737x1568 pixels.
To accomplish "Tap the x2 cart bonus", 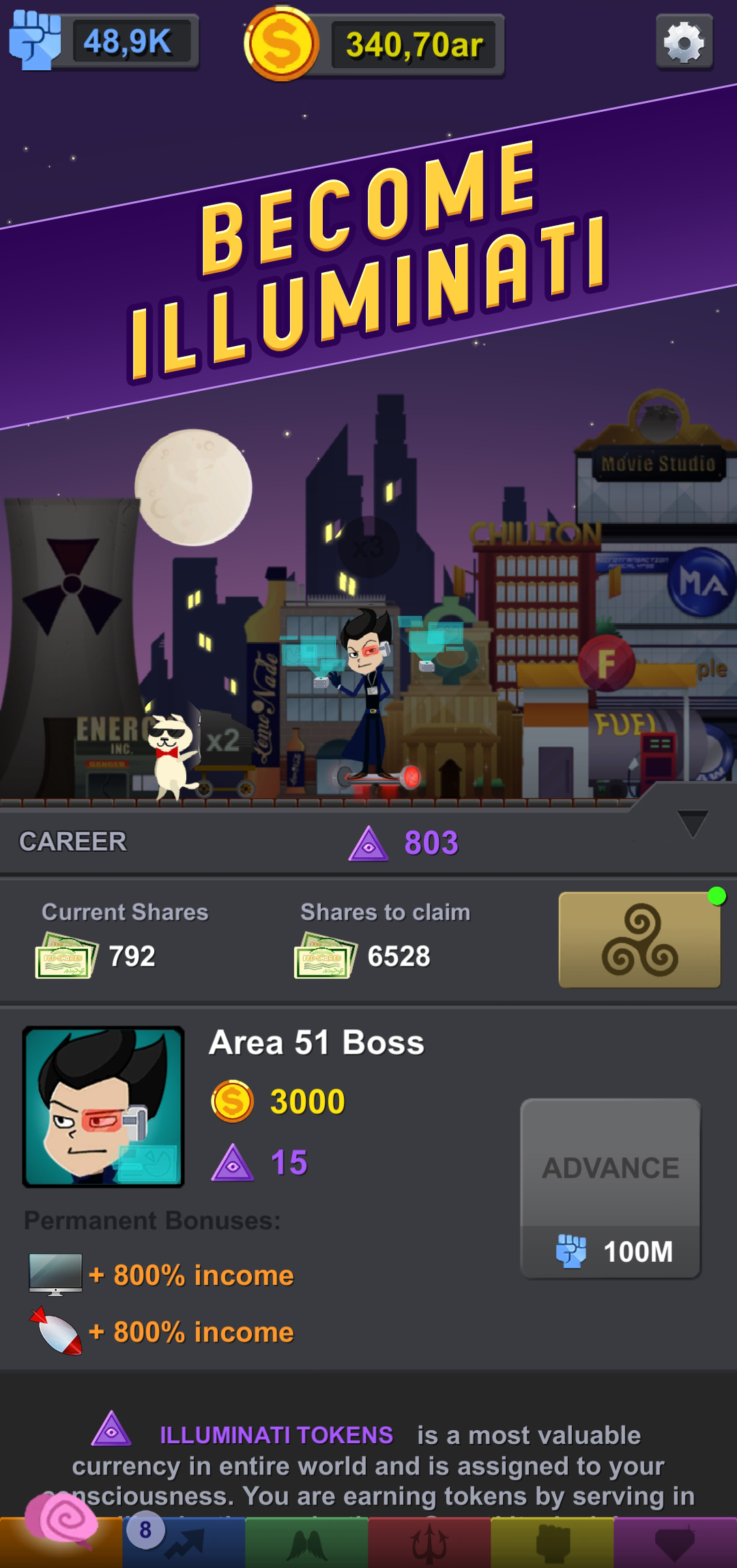I will coord(222,741).
